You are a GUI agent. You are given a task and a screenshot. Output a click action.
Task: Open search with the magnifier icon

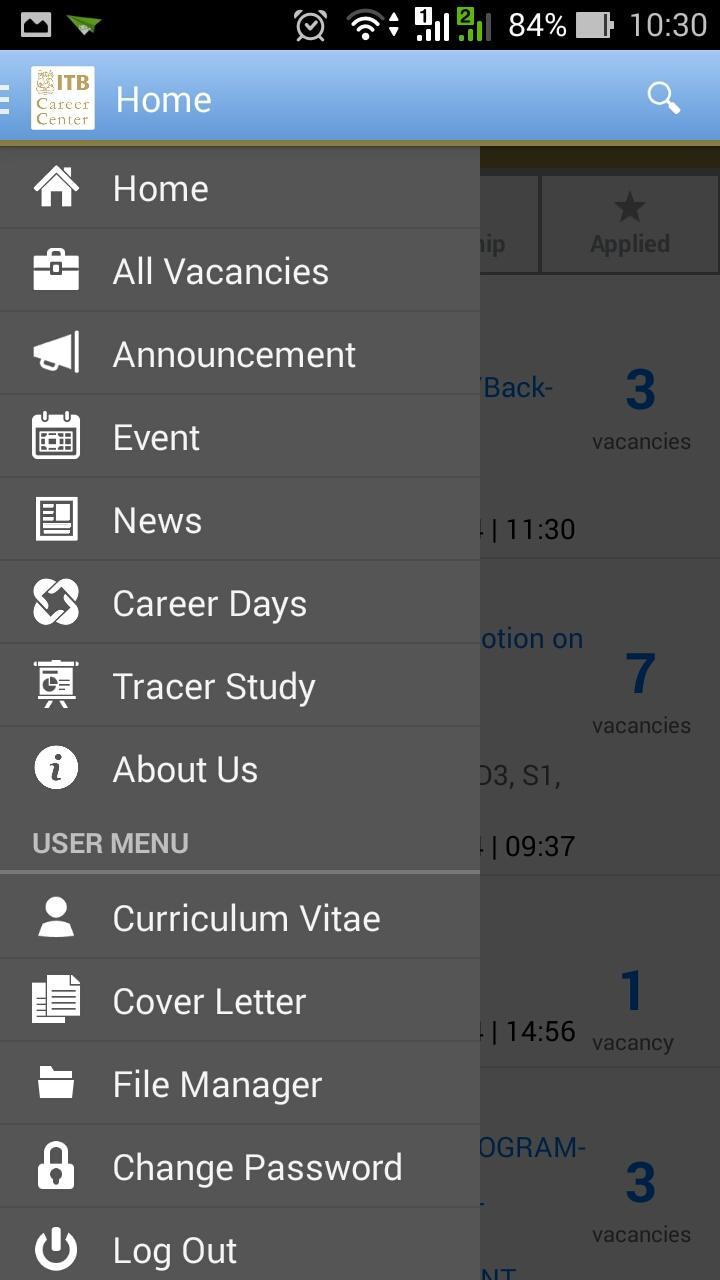coord(663,98)
